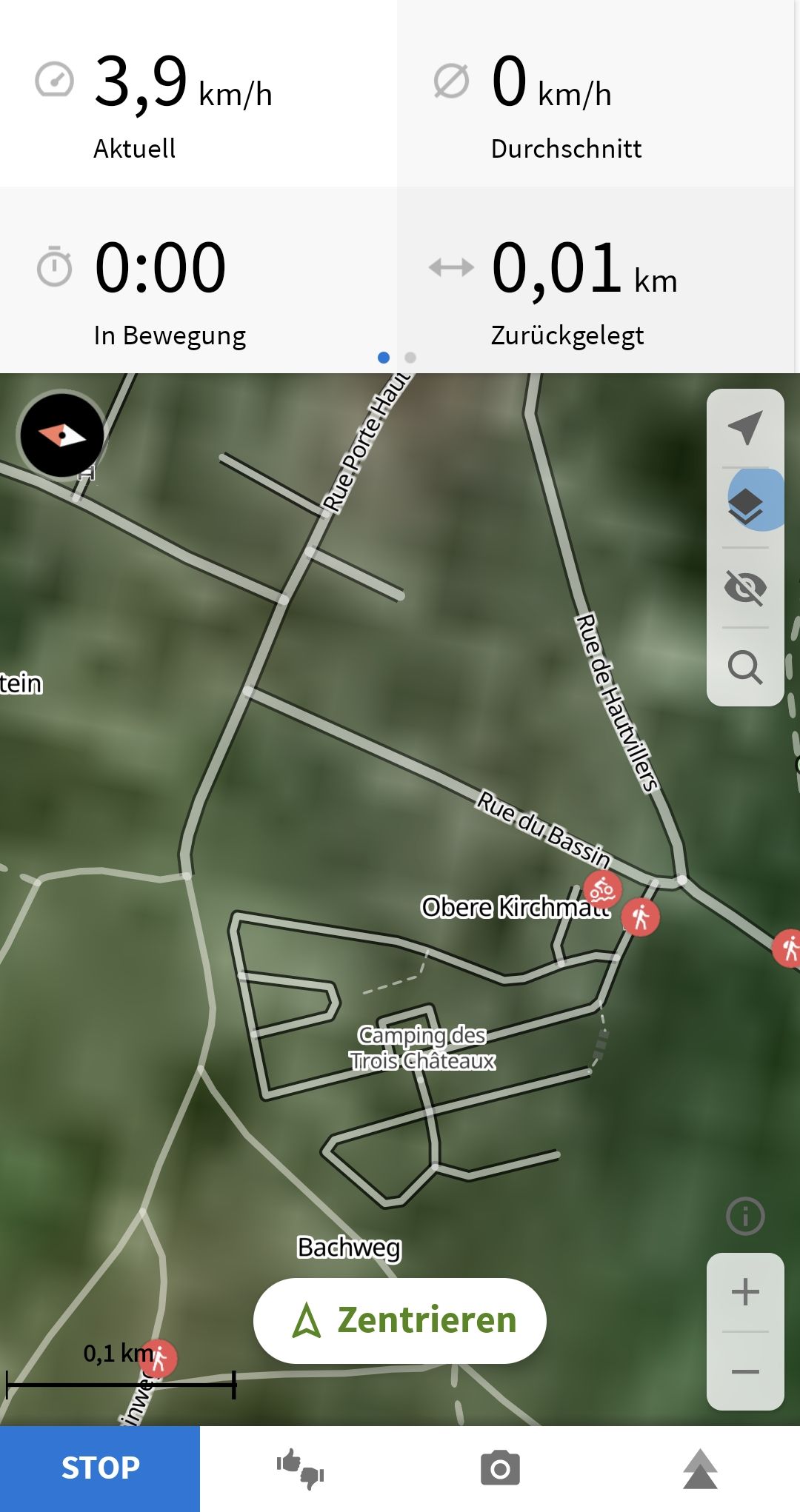Open the map info icon
800x1512 pixels.
pyautogui.click(x=745, y=1216)
